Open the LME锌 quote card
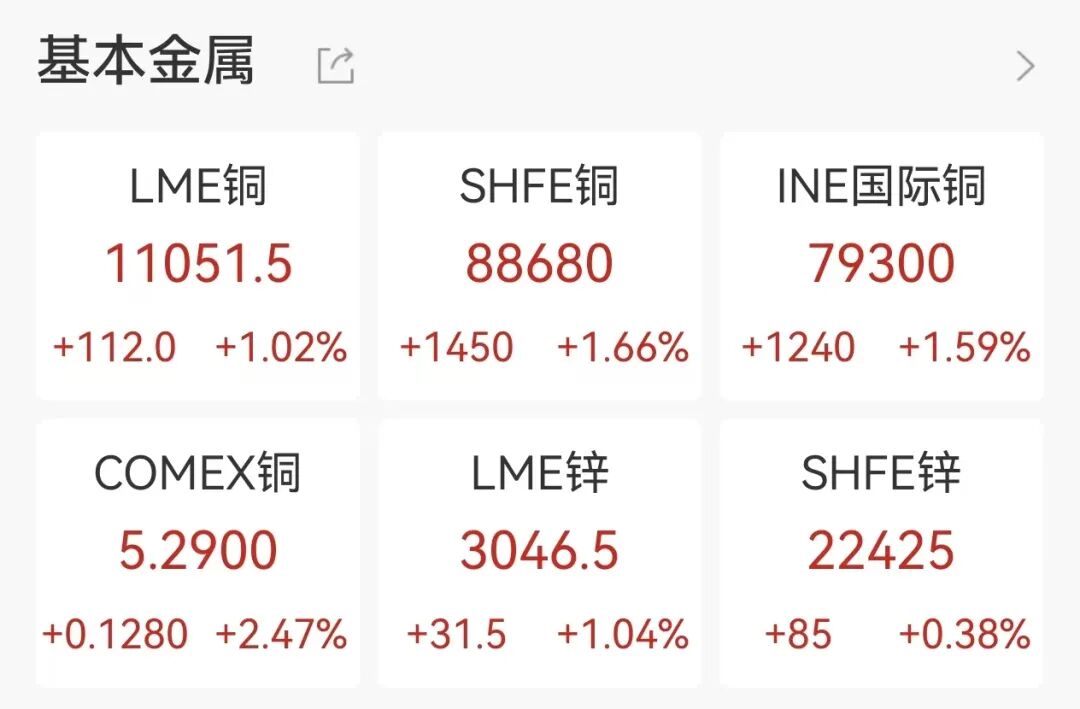 540,552
